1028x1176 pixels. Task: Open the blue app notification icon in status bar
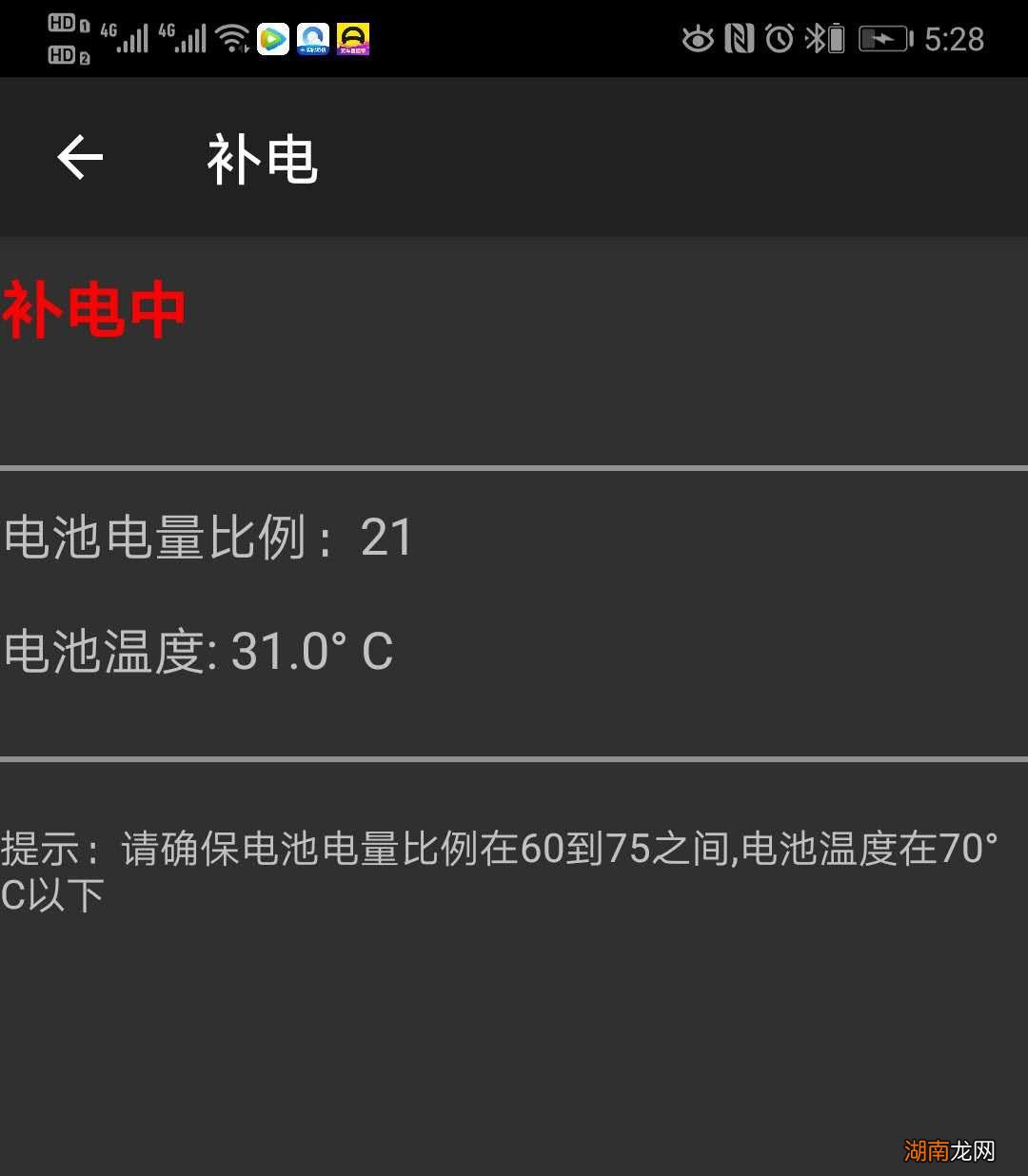[x=313, y=38]
